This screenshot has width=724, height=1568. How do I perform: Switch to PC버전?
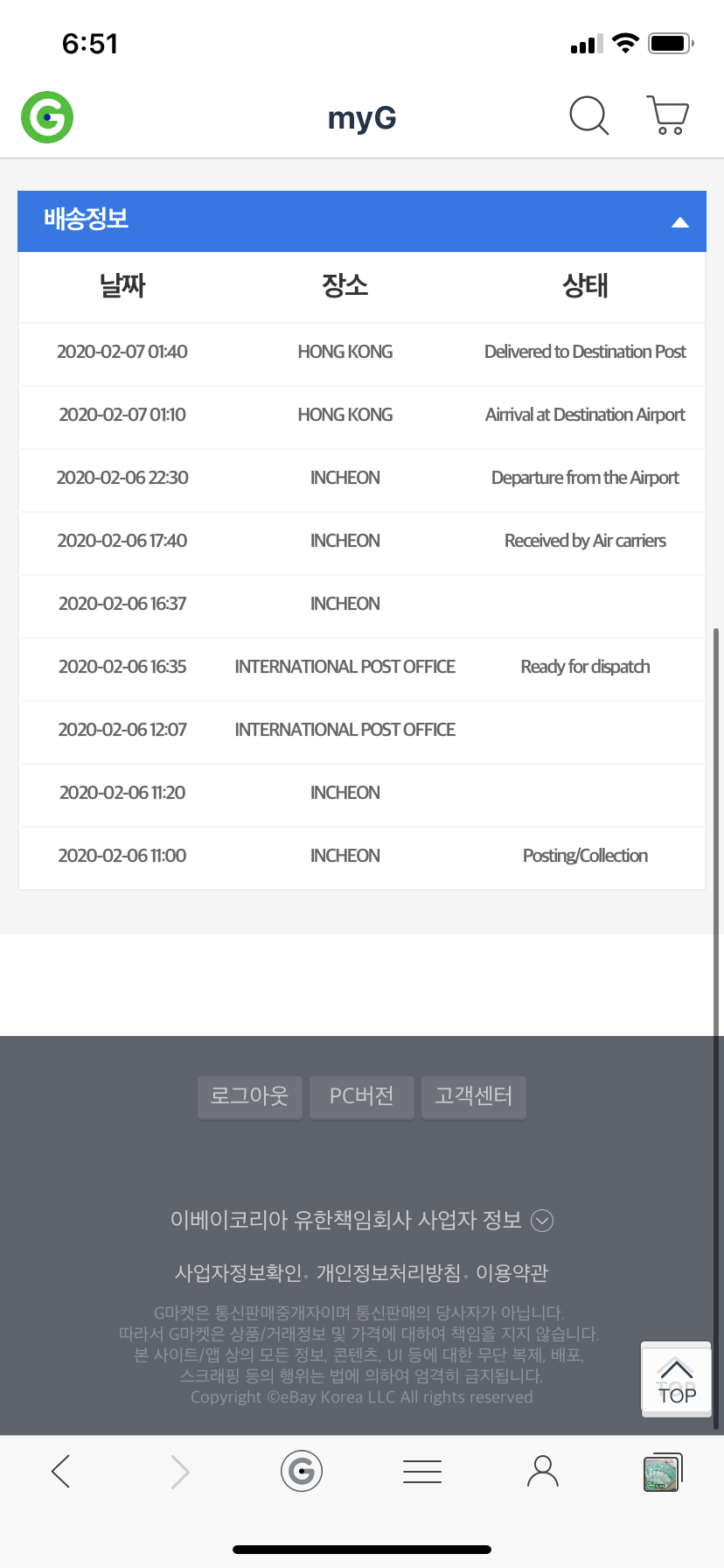[x=361, y=1096]
